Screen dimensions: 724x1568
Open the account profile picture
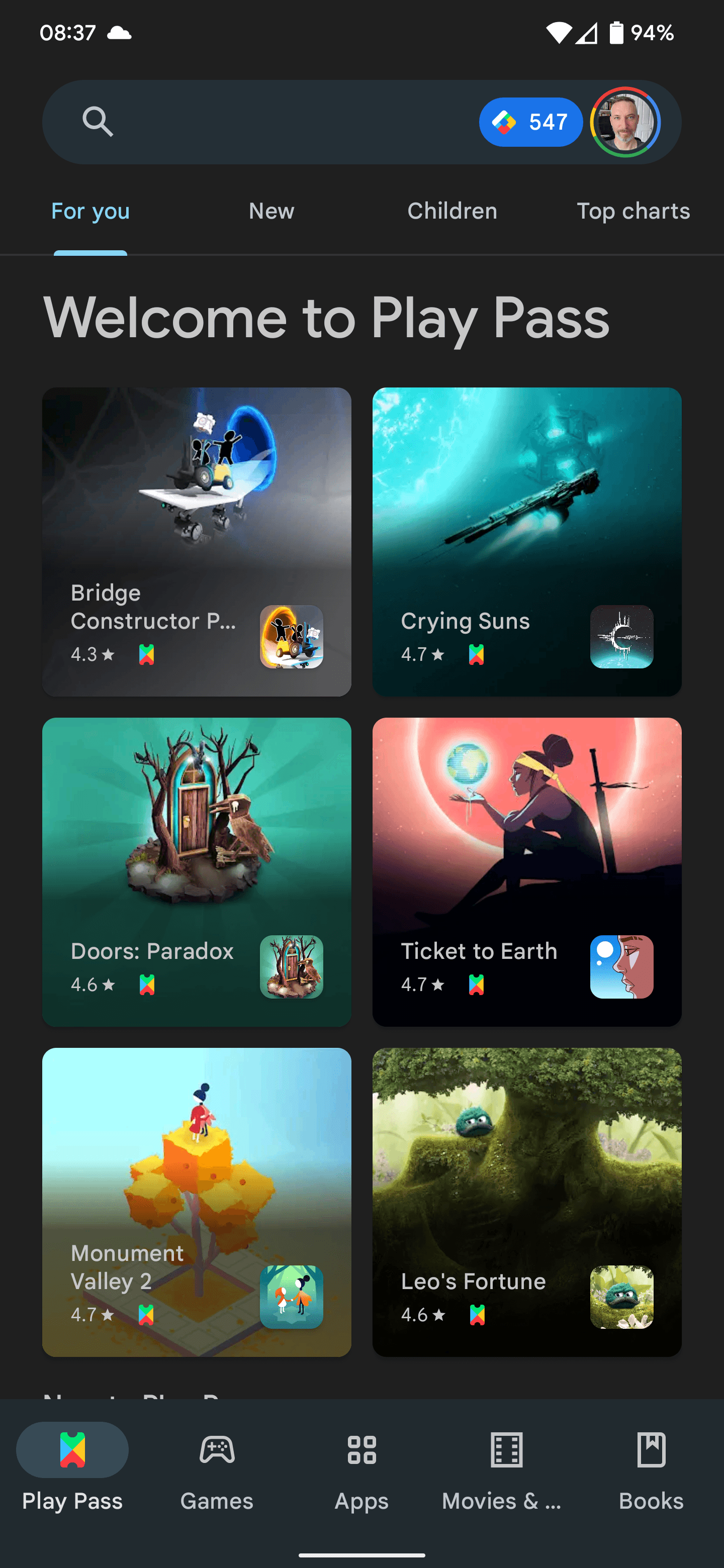pyautogui.click(x=625, y=122)
